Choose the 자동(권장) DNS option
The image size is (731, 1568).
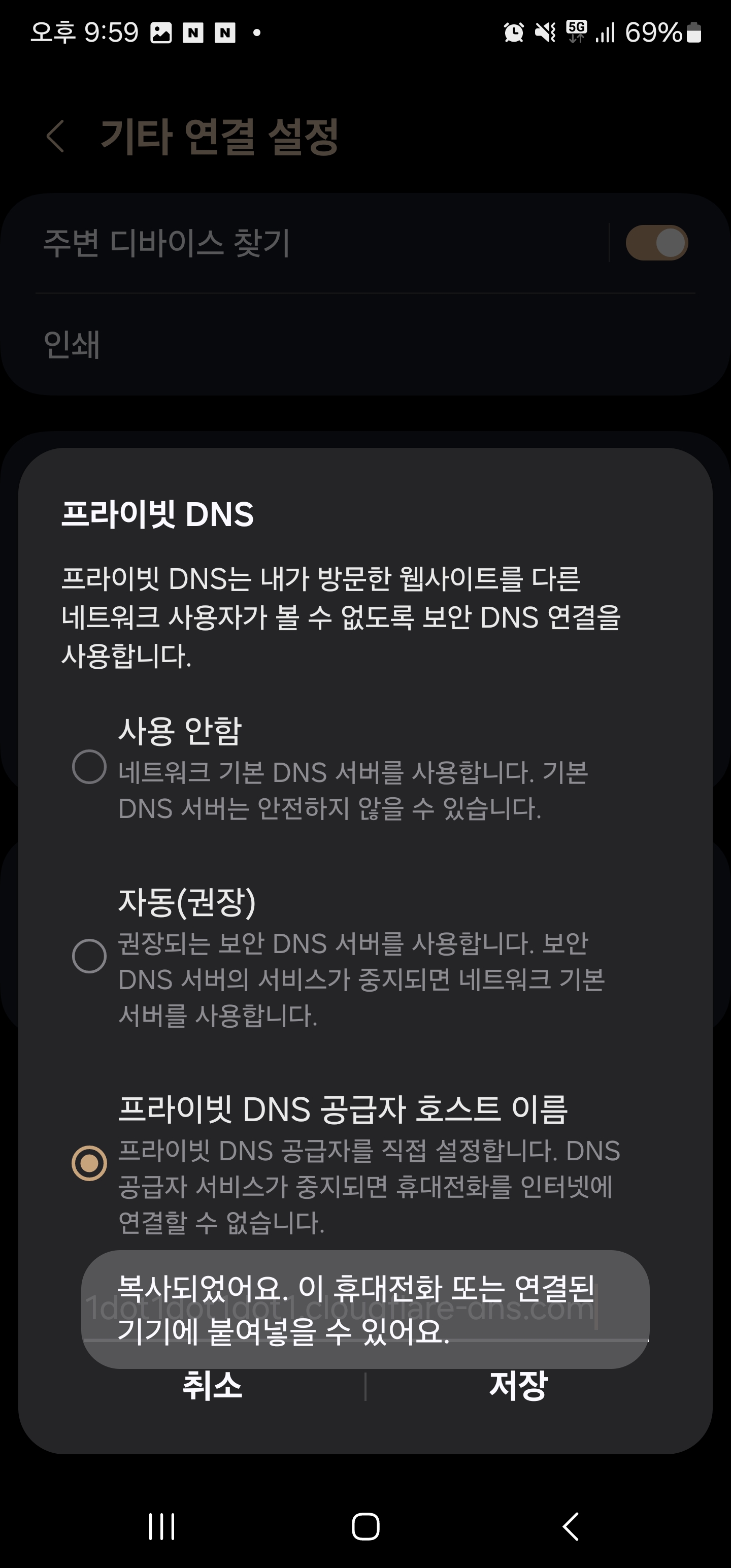[x=89, y=956]
